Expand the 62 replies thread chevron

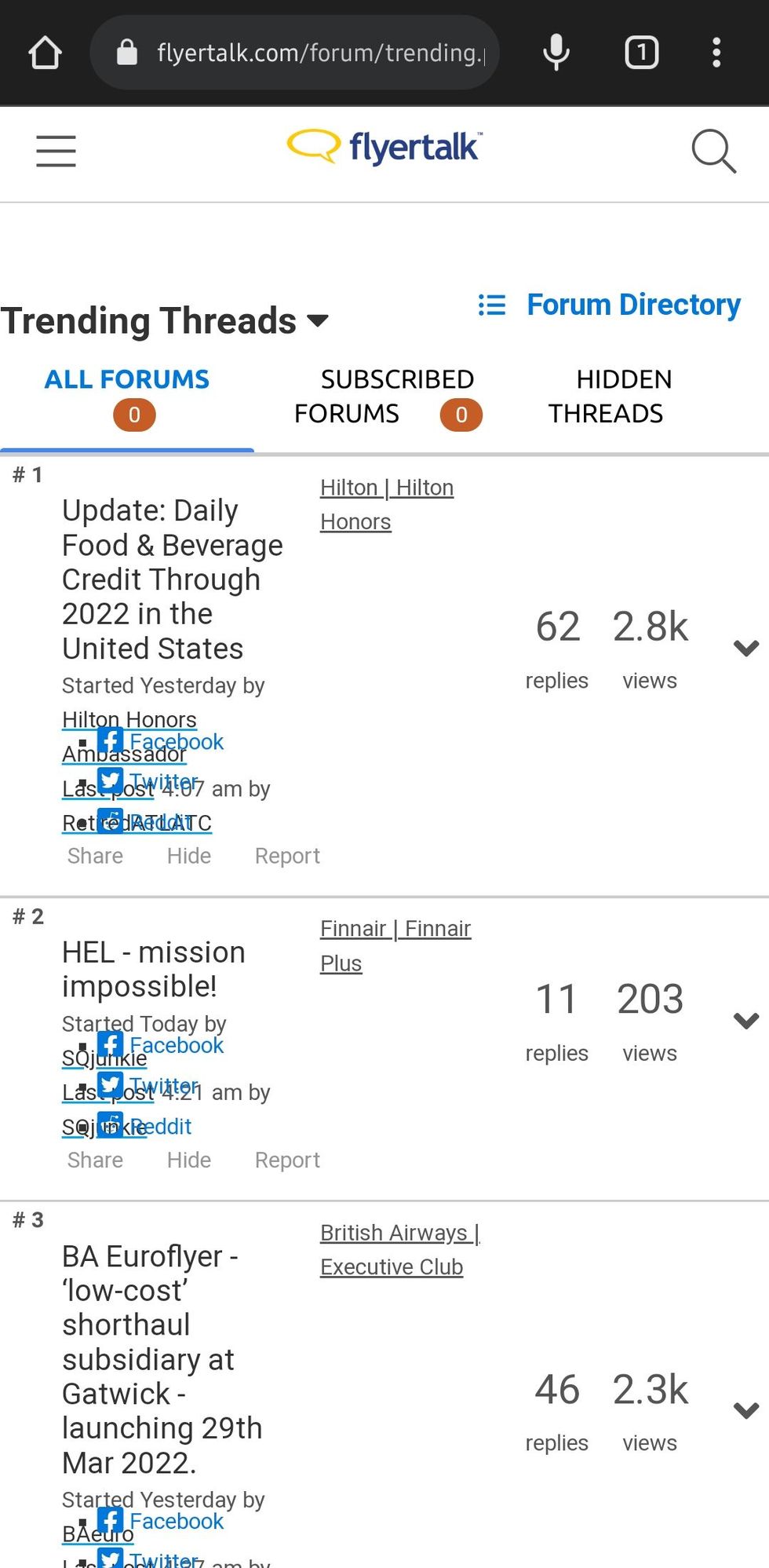click(x=745, y=648)
